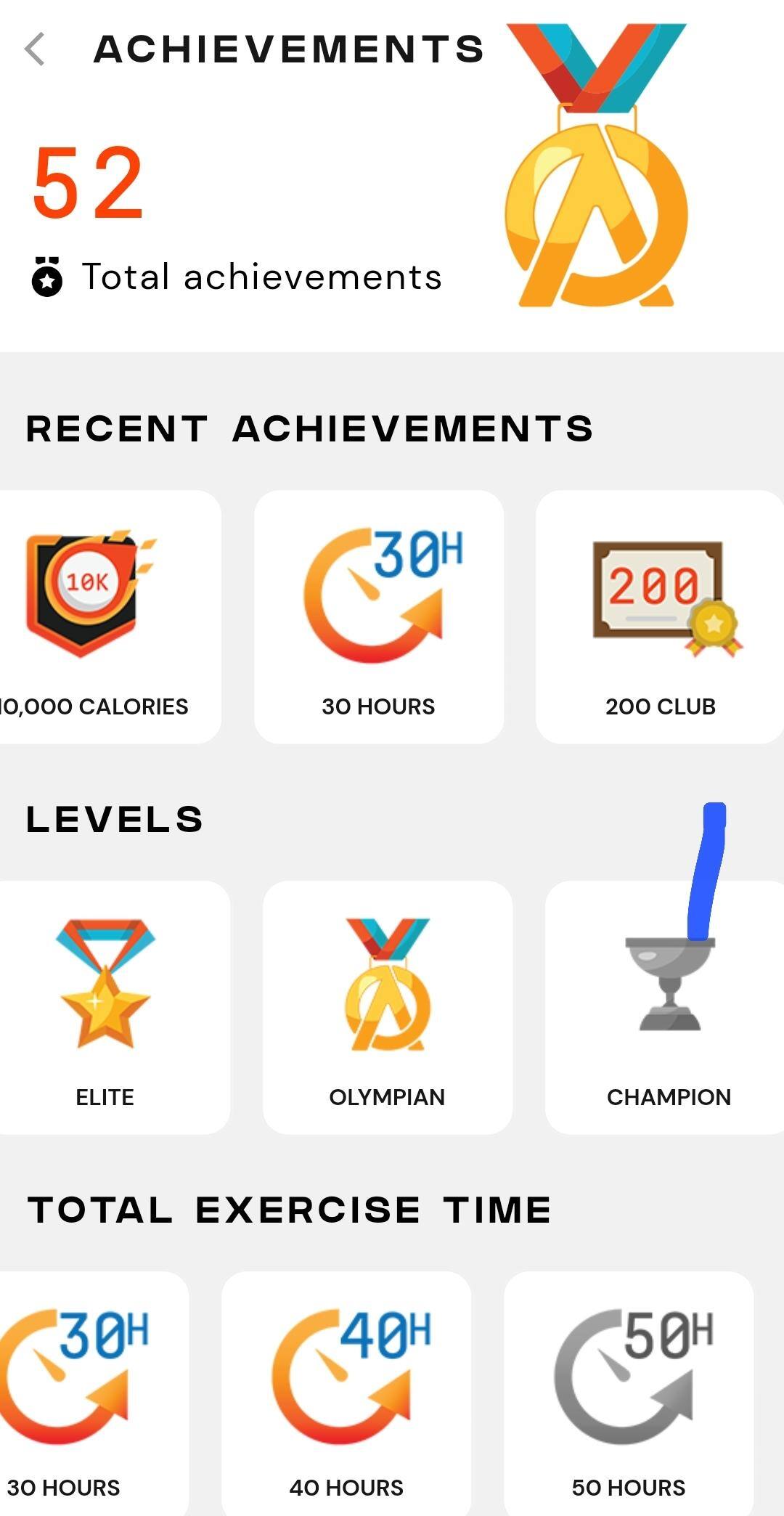Select the Olympian level card
Image resolution: width=784 pixels, height=1516 pixels.
[x=387, y=1008]
